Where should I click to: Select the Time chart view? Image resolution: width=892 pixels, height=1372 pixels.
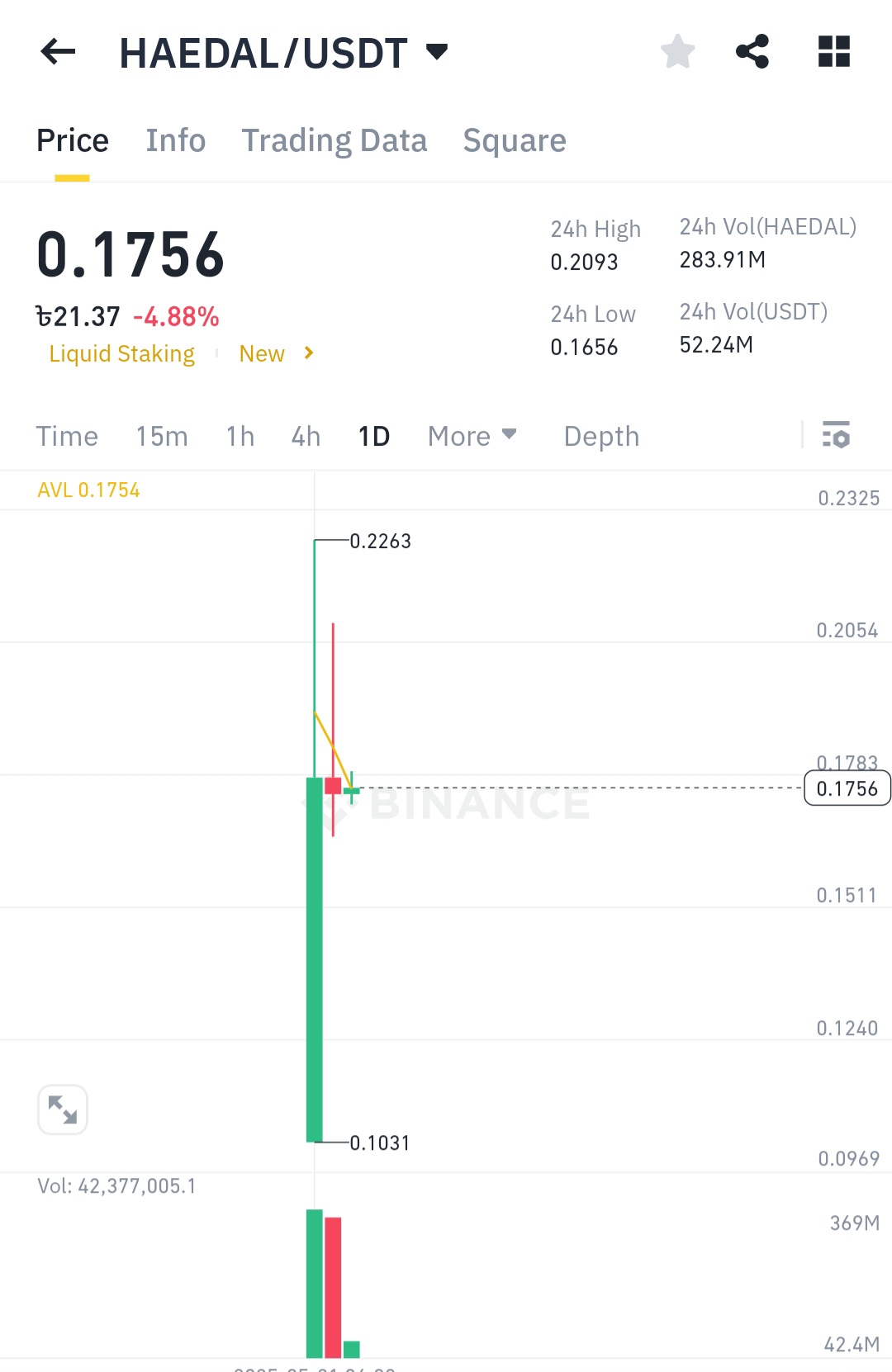pos(67,436)
